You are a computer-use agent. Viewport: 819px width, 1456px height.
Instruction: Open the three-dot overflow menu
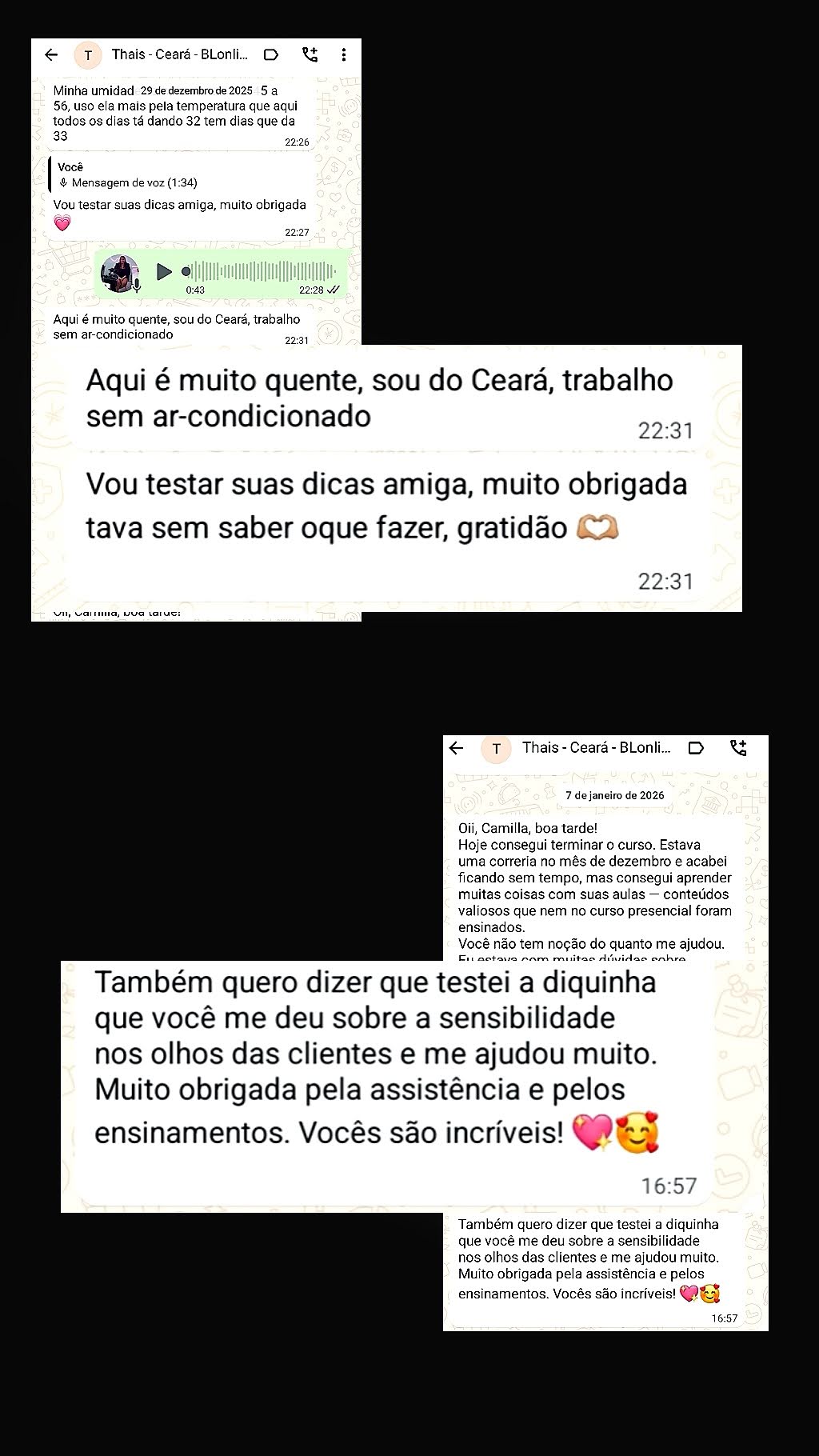coord(344,54)
